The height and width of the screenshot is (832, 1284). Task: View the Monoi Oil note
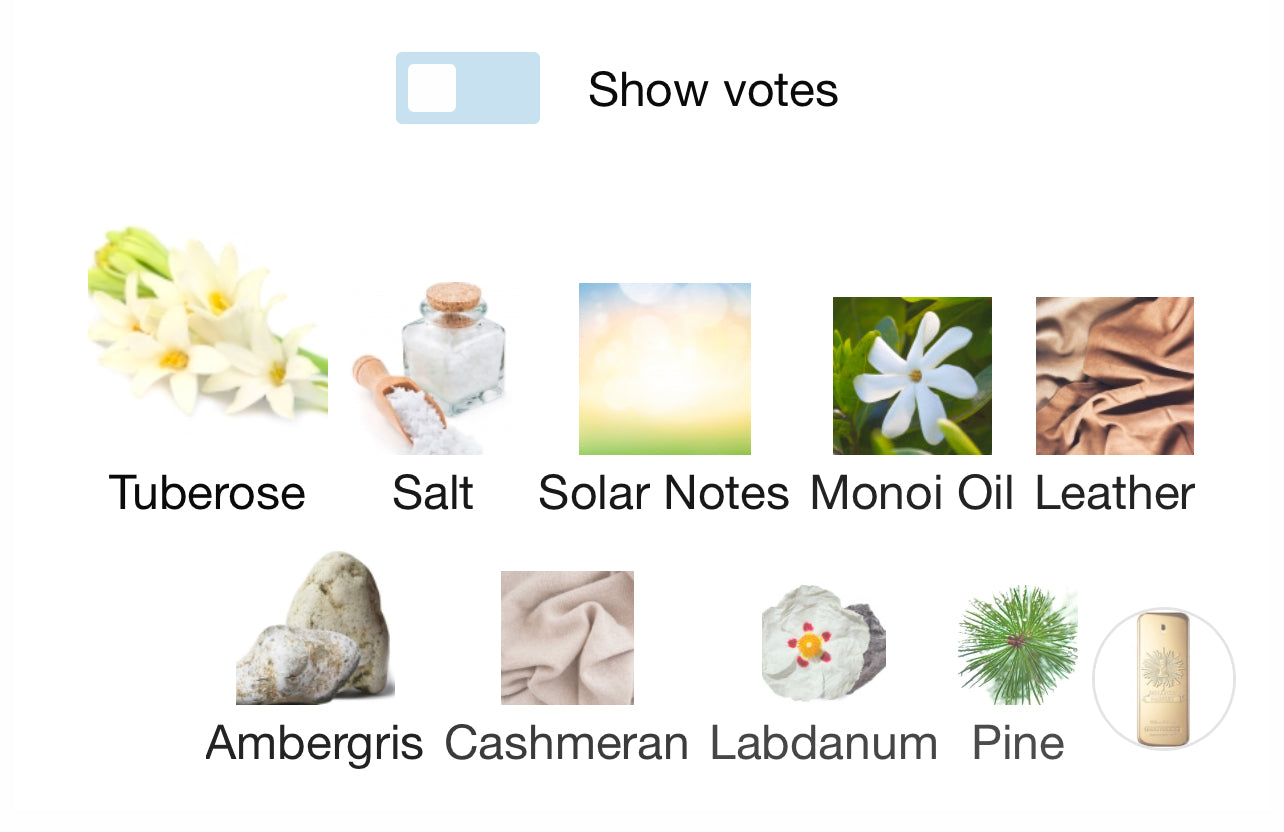pyautogui.click(x=912, y=376)
